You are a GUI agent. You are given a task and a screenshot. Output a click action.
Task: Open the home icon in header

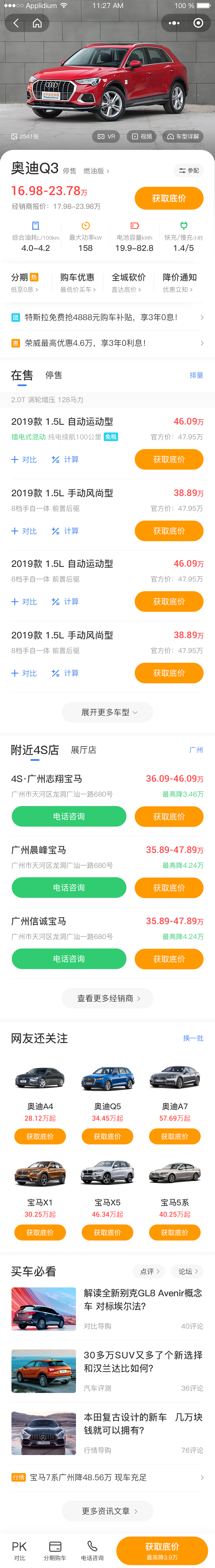pos(37,23)
